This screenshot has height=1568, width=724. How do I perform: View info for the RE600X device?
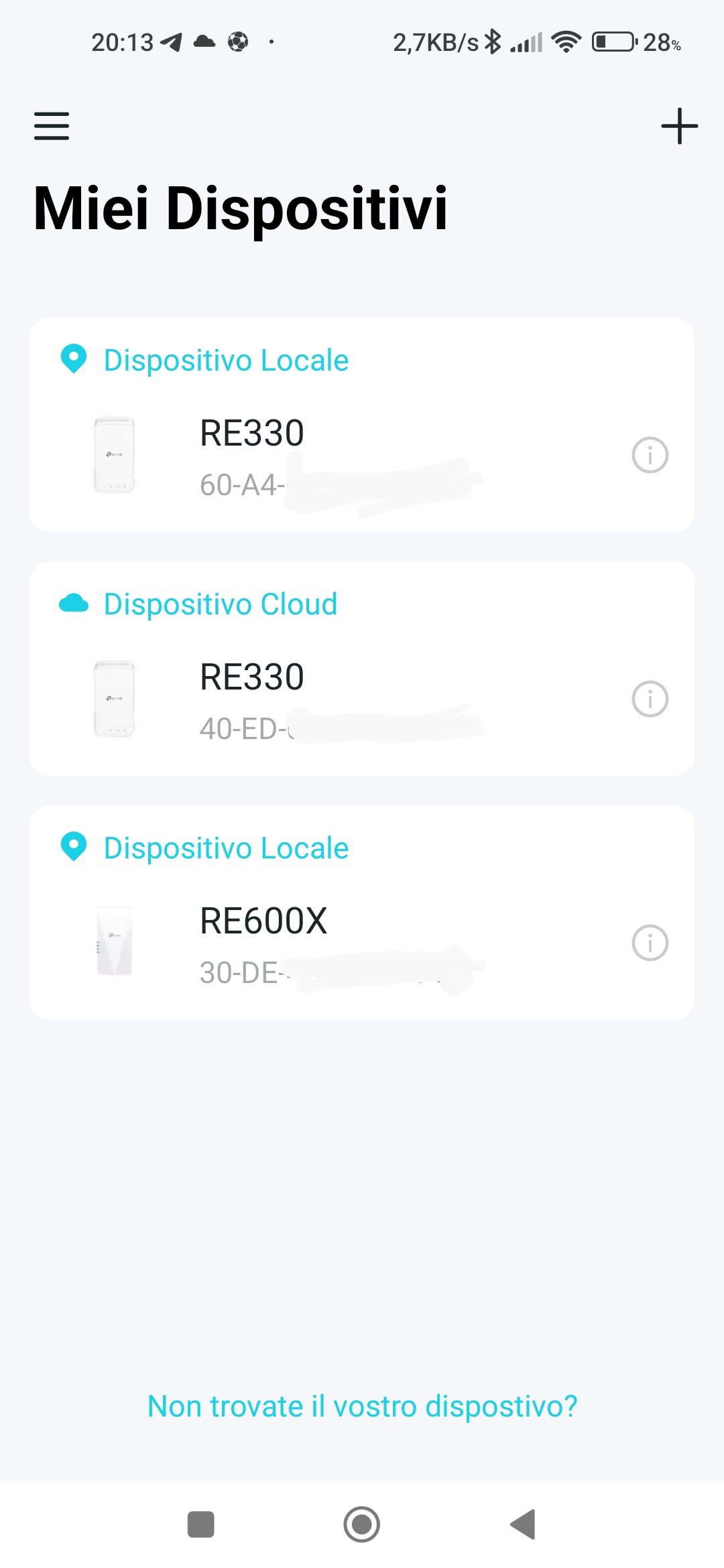tap(650, 943)
